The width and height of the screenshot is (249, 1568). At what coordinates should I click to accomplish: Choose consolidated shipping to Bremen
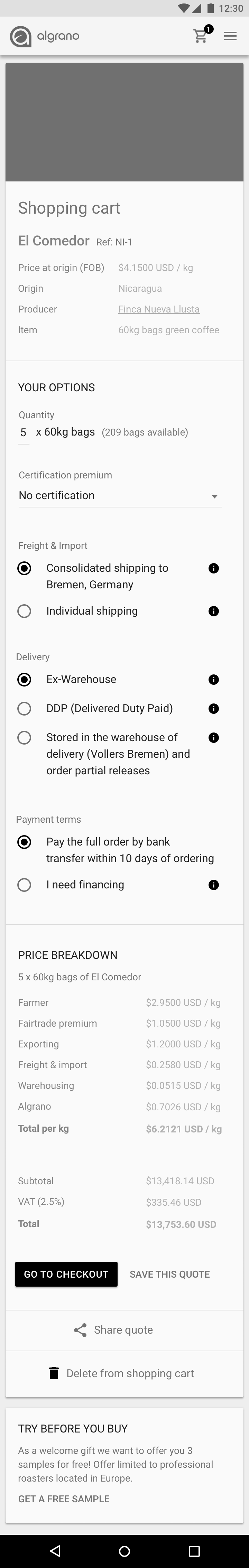[24, 568]
